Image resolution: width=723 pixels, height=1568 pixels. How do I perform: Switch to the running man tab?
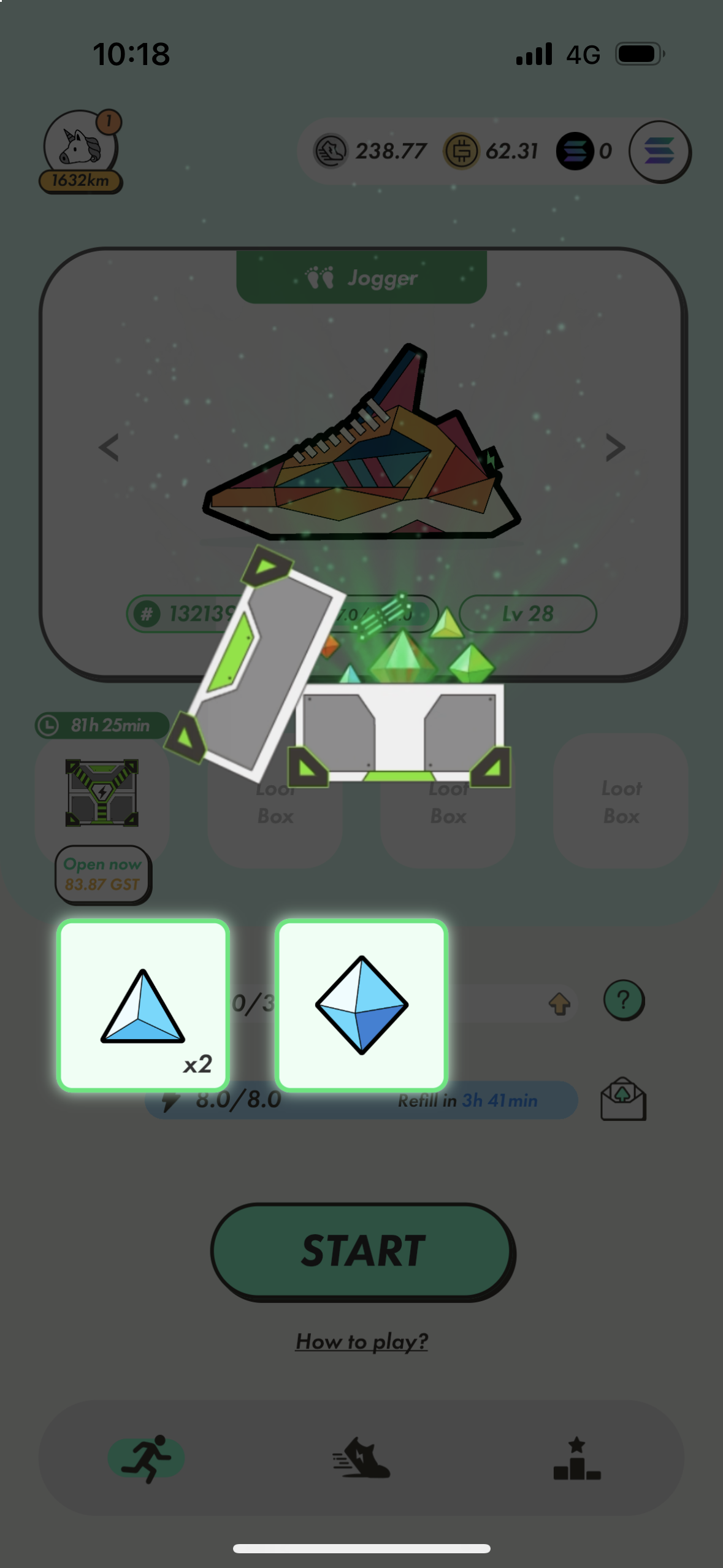[x=146, y=1458]
